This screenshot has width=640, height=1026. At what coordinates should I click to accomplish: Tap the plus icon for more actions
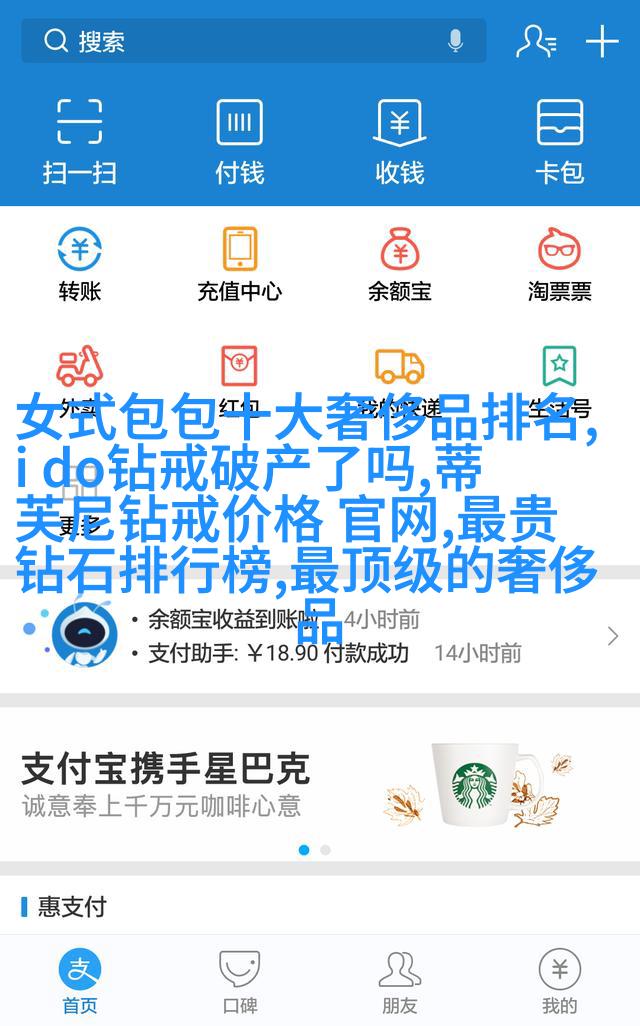point(602,41)
